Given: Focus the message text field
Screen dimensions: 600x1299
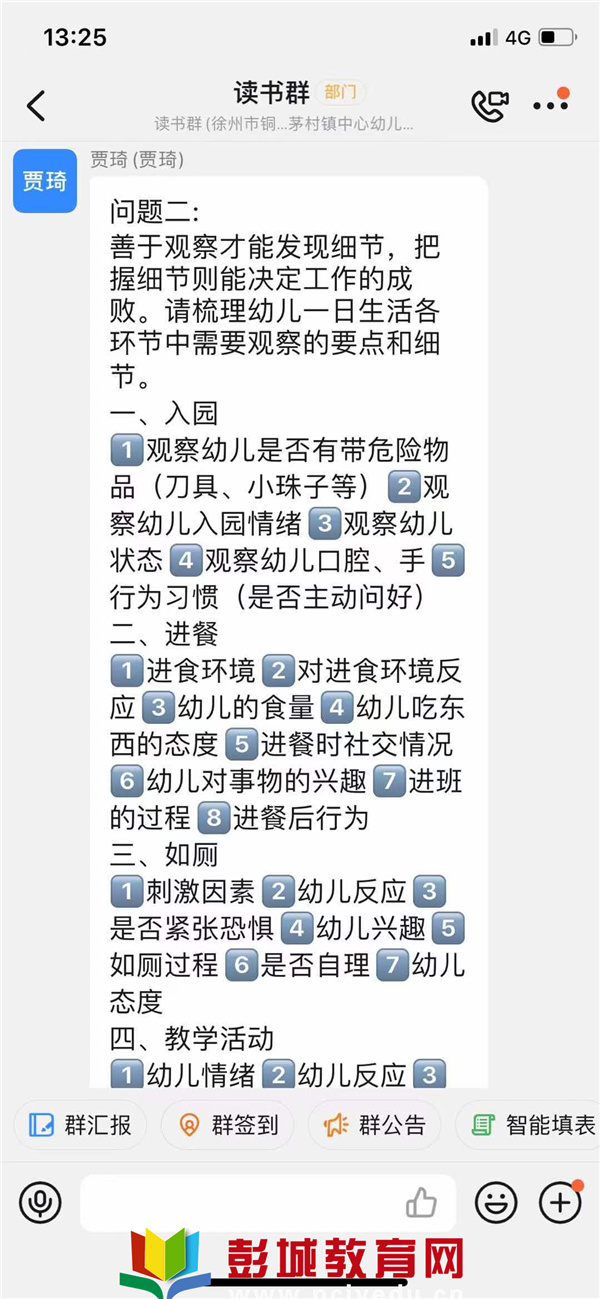Looking at the screenshot, I should [240, 1202].
